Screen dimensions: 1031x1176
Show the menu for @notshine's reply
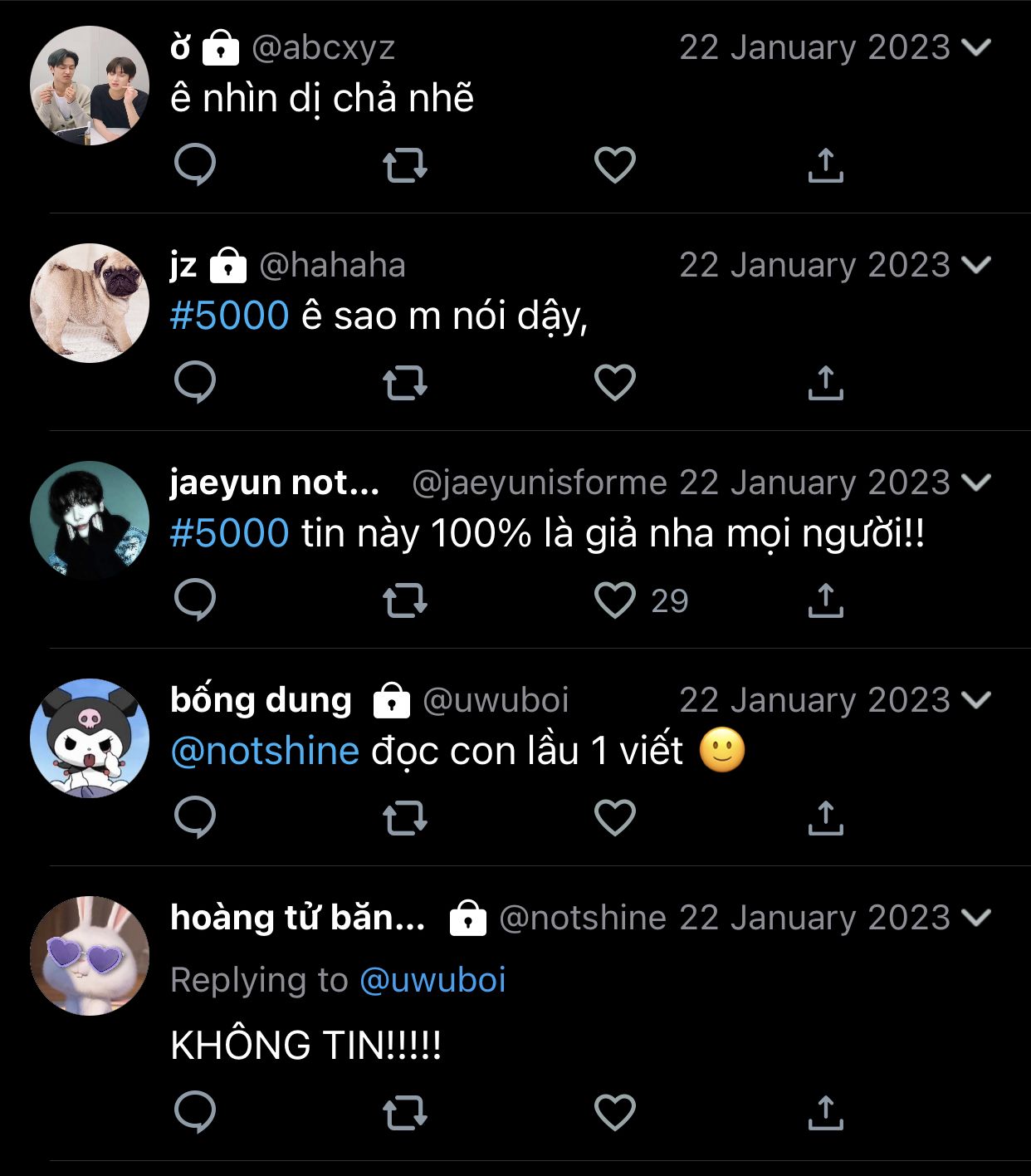[977, 918]
